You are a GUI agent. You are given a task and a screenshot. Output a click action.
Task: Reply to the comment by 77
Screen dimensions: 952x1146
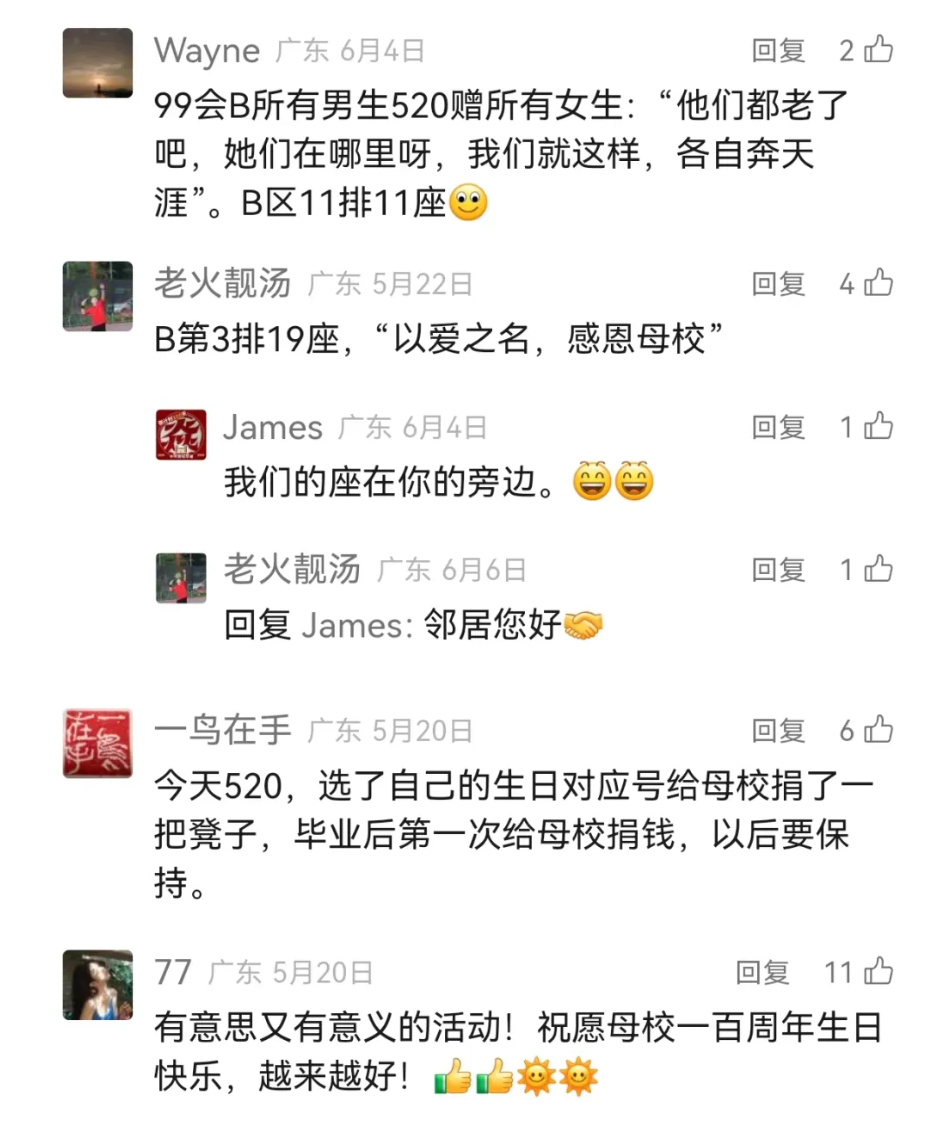[762, 972]
